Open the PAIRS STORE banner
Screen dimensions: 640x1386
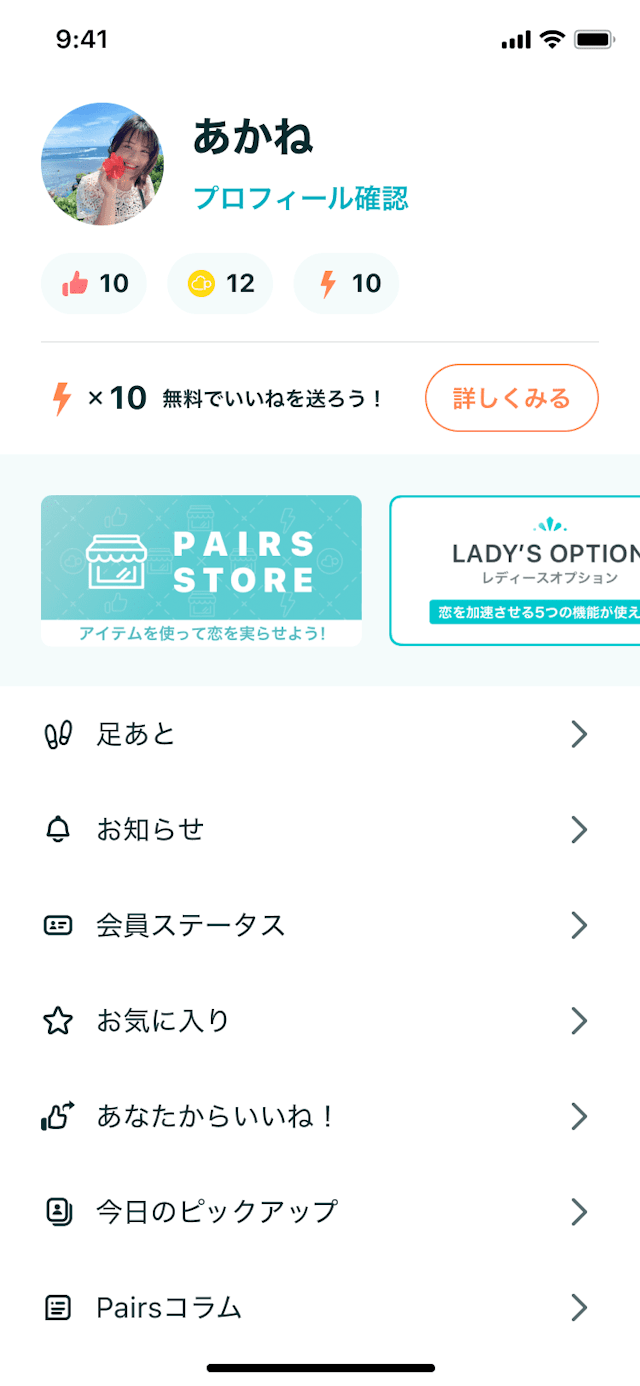pyautogui.click(x=201, y=571)
